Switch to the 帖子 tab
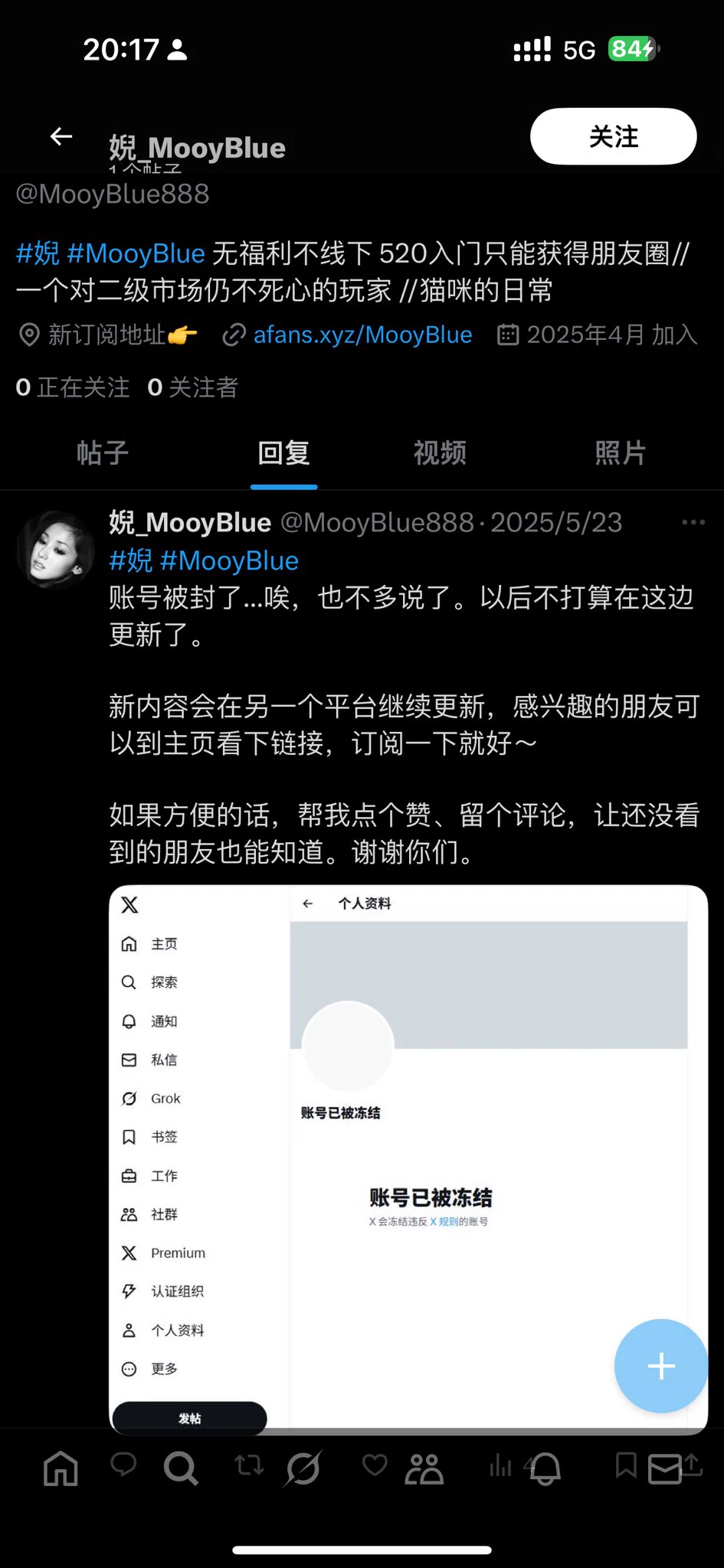Screen dimensions: 724x1568 (102, 452)
